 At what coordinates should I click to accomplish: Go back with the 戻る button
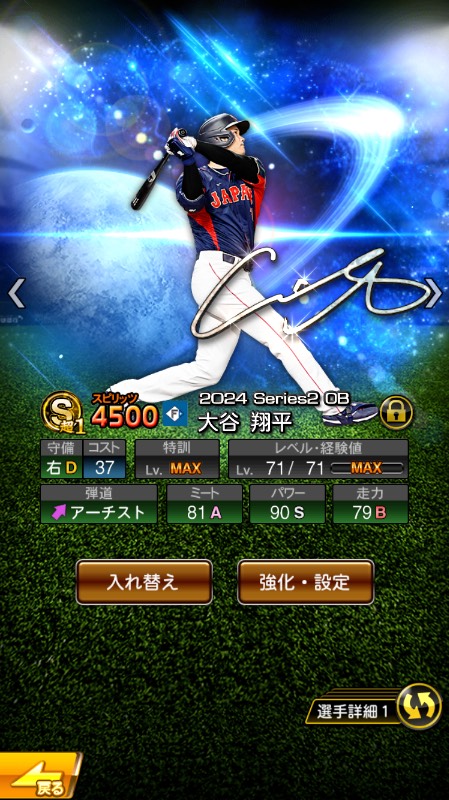pos(40,776)
